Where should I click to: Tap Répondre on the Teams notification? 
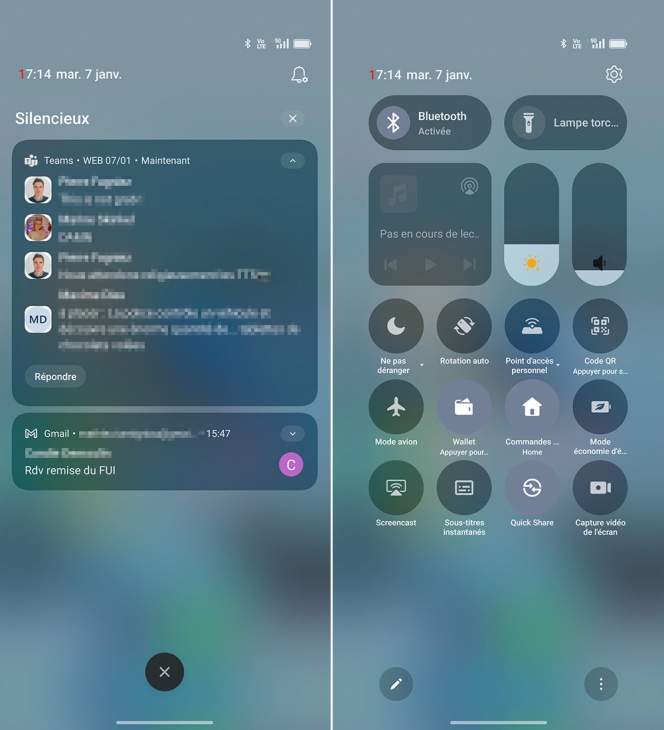pos(55,376)
